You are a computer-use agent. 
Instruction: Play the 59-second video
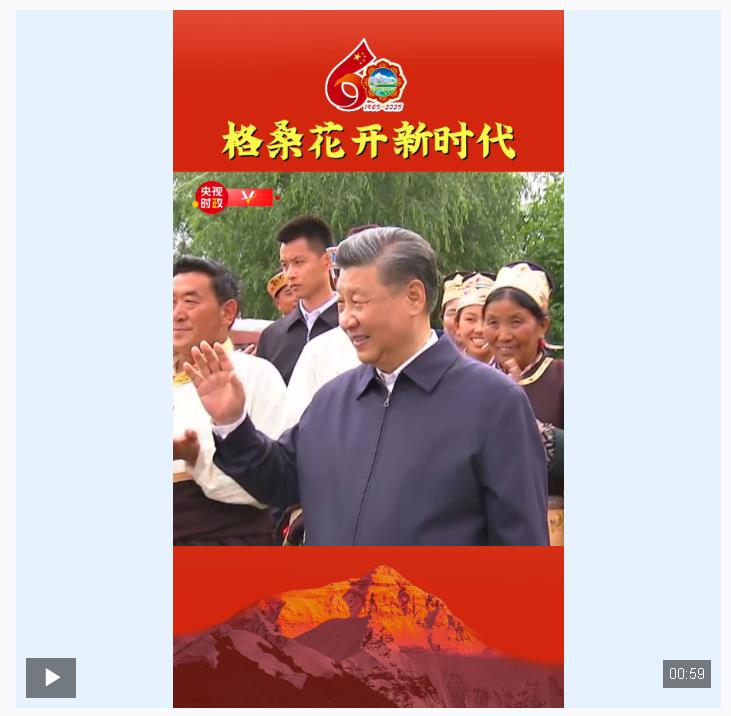point(51,677)
